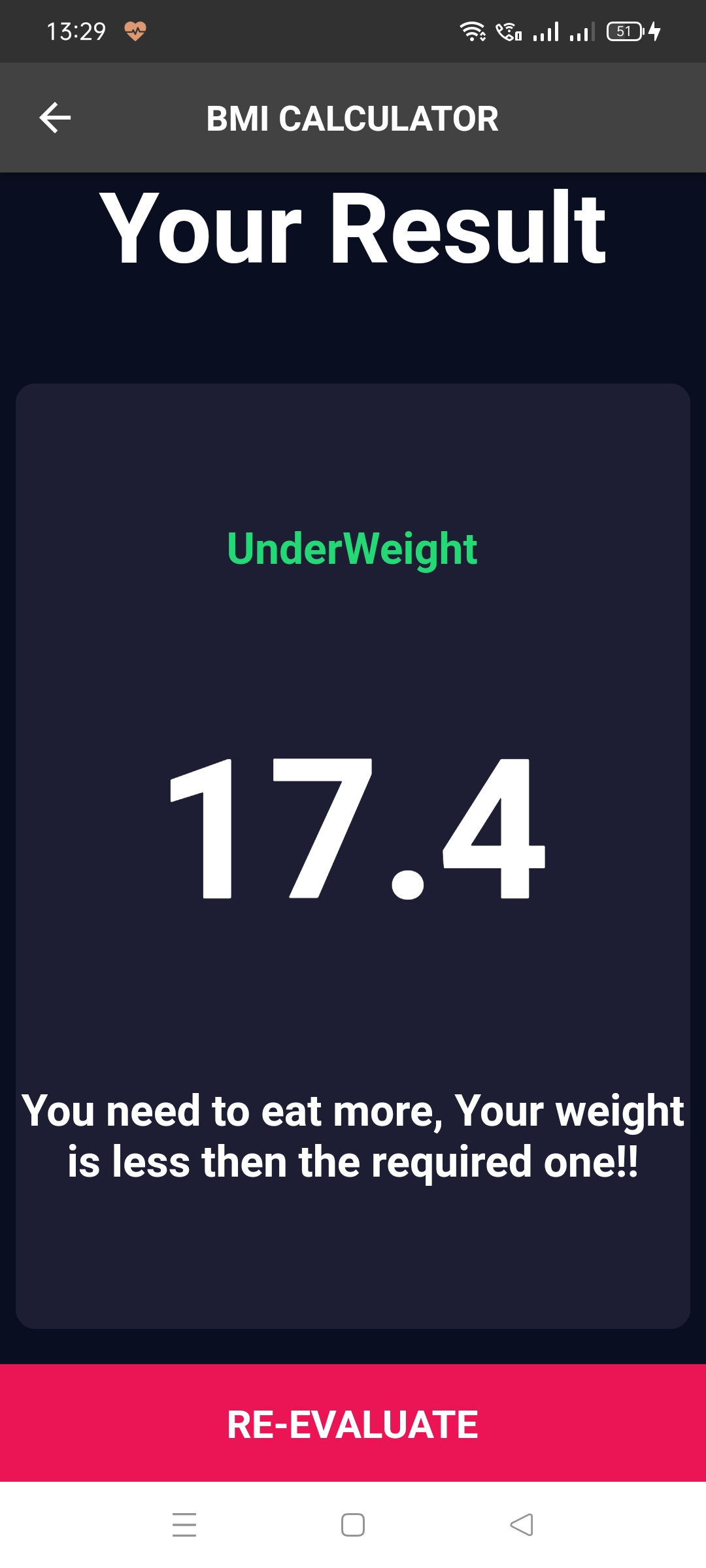Go to the home screen
The image size is (706, 1568).
click(353, 1524)
